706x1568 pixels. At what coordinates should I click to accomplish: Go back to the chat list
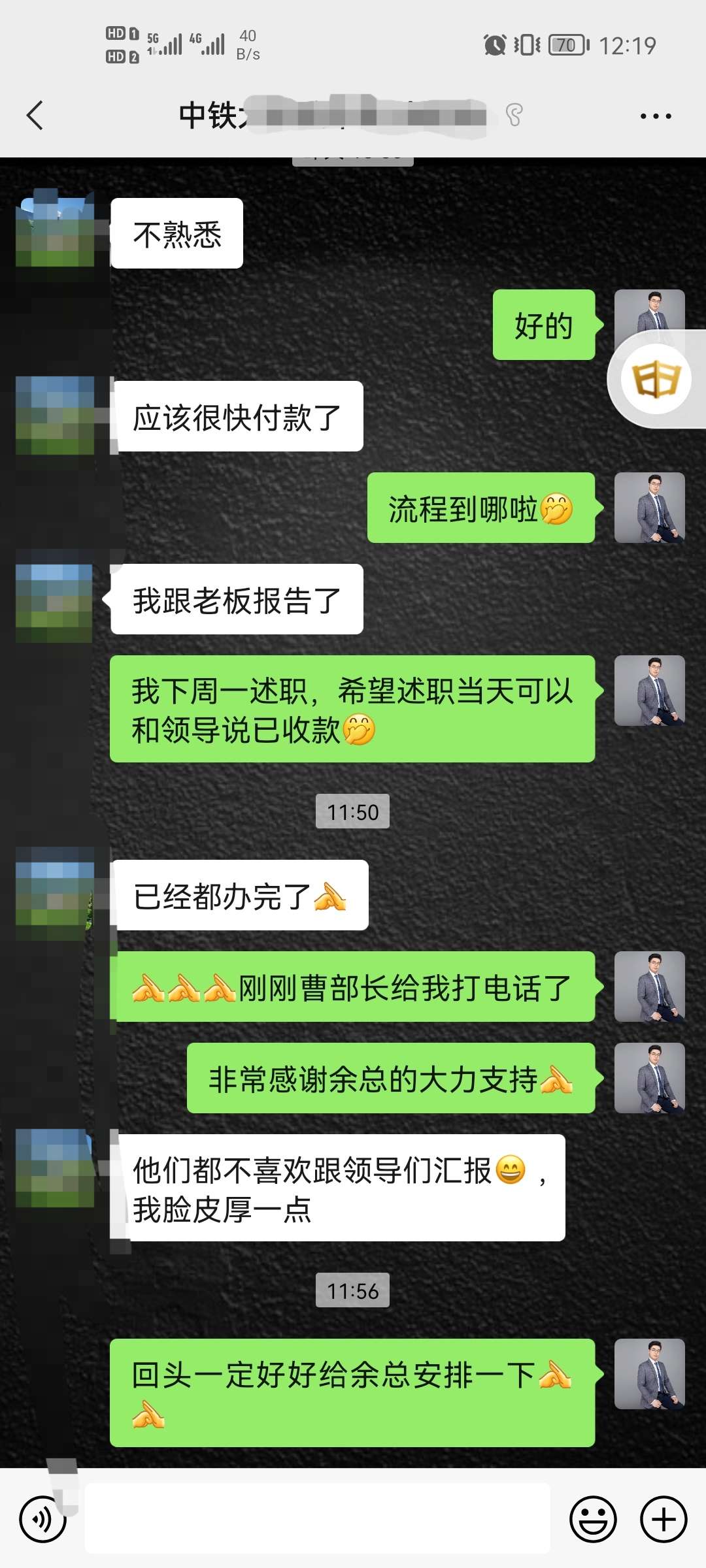(x=35, y=116)
